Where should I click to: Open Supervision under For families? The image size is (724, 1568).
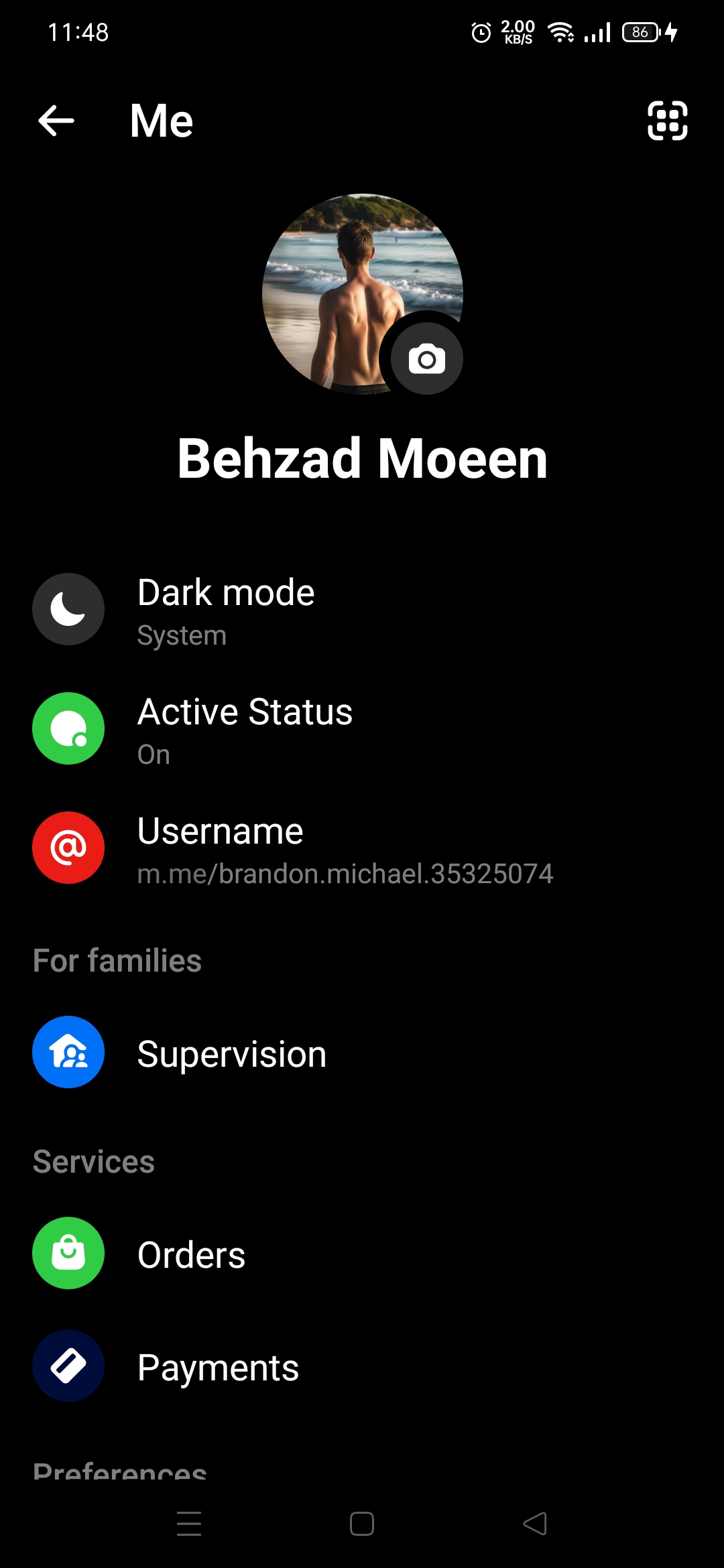coord(362,1053)
